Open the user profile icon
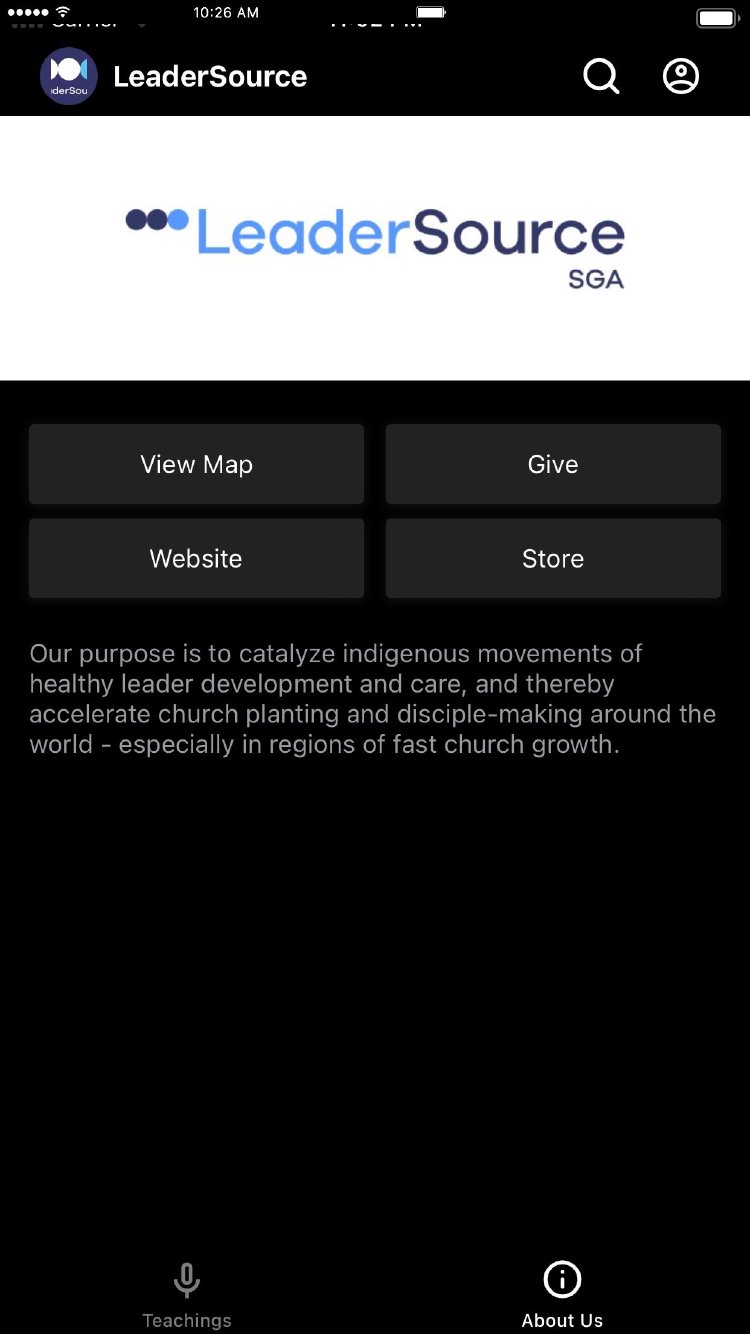 coord(681,76)
